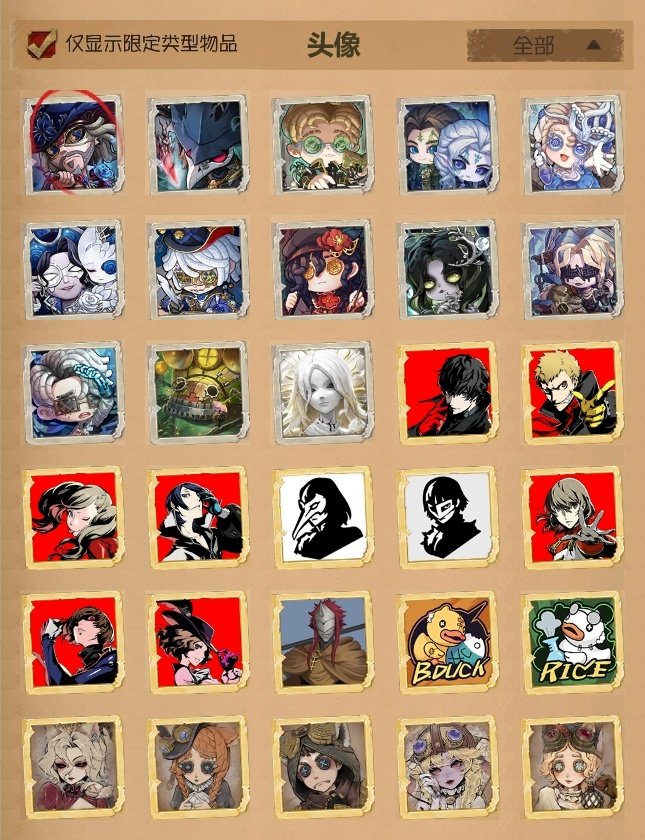The height and width of the screenshot is (840, 645).
Task: Select the RICE white duck avatar
Action: click(x=572, y=642)
